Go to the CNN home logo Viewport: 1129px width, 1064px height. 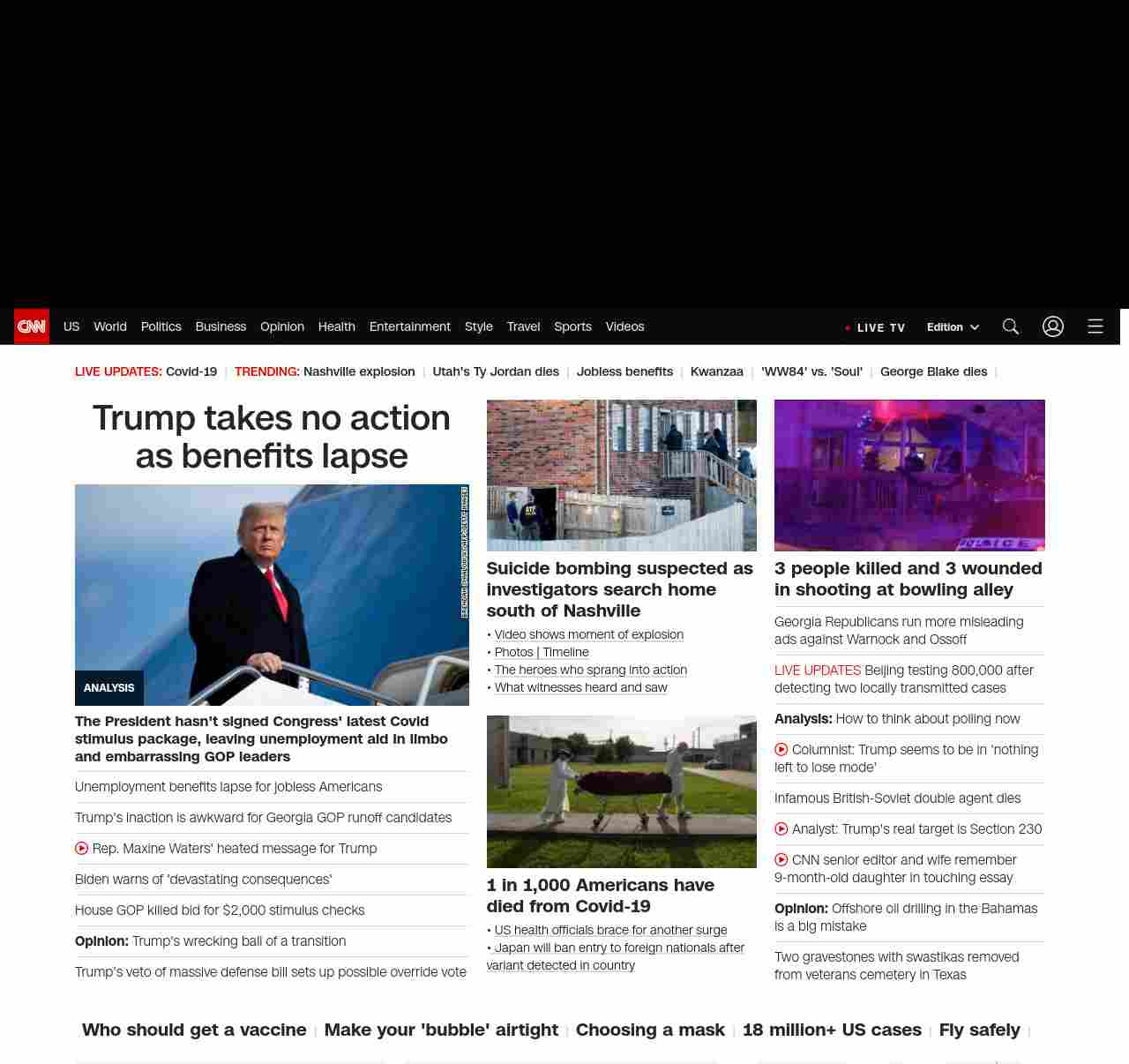point(32,326)
